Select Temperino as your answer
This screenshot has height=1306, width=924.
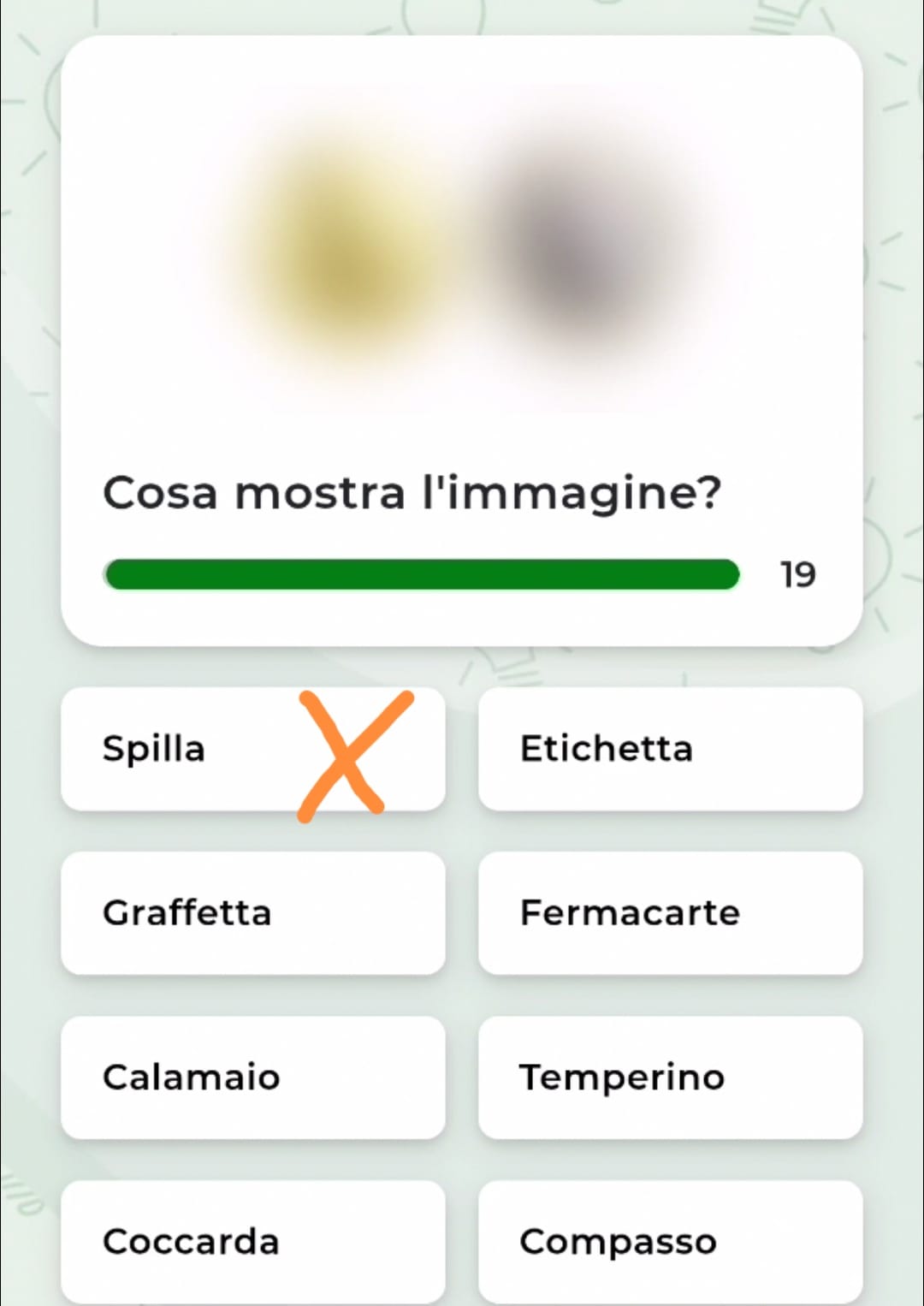click(x=670, y=1077)
